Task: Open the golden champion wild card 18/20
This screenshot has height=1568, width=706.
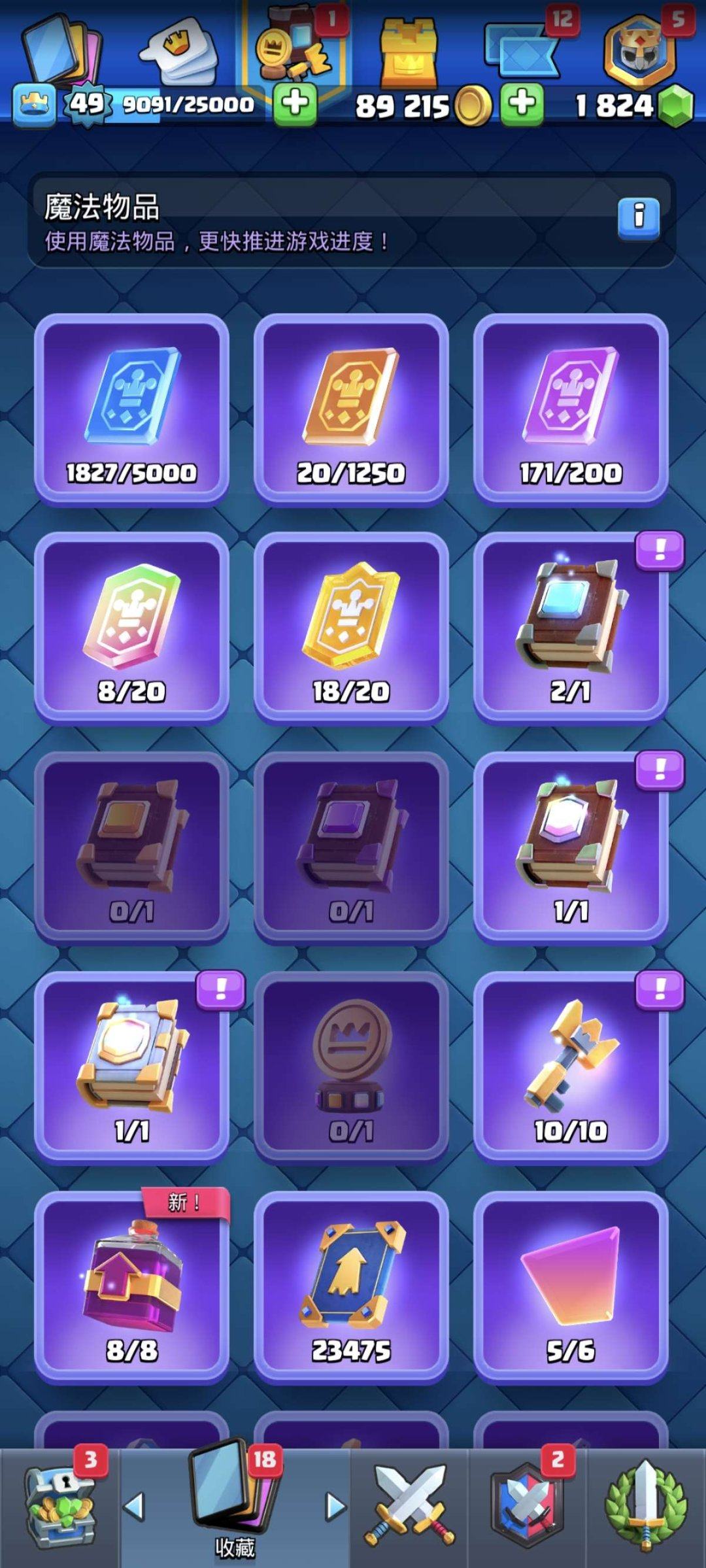Action: pos(351,628)
